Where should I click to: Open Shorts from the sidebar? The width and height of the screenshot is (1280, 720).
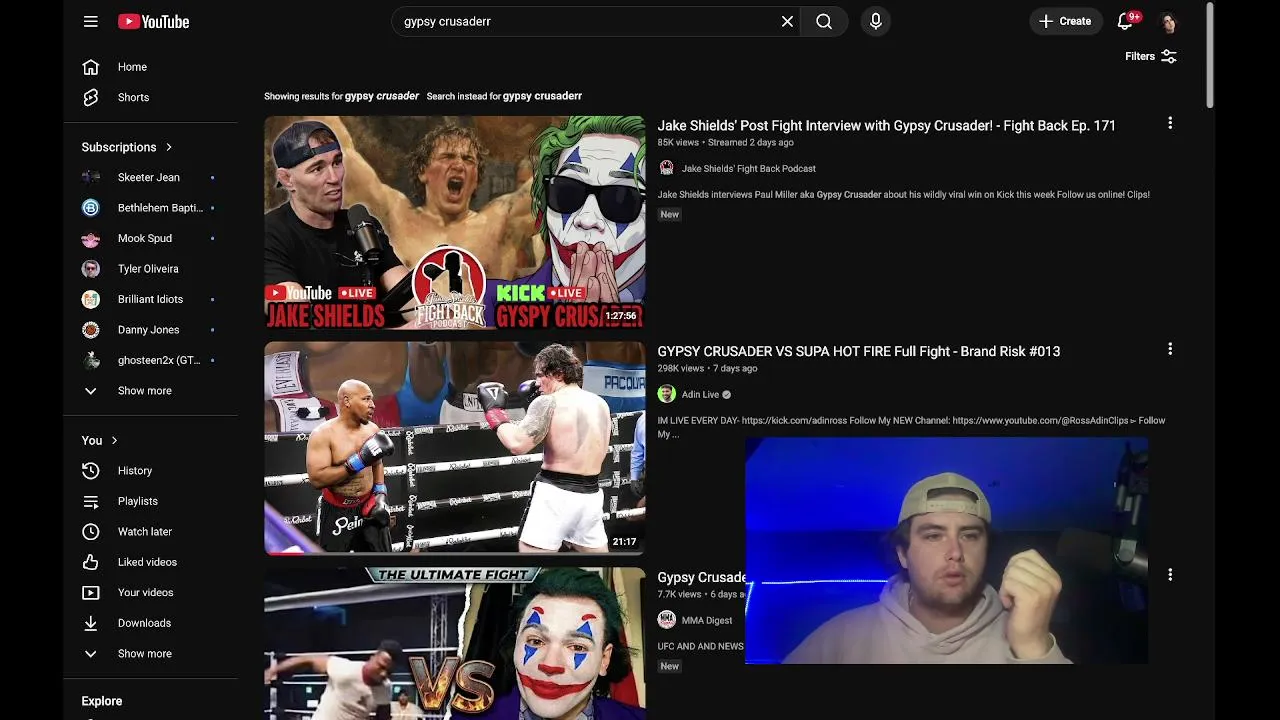(x=133, y=97)
